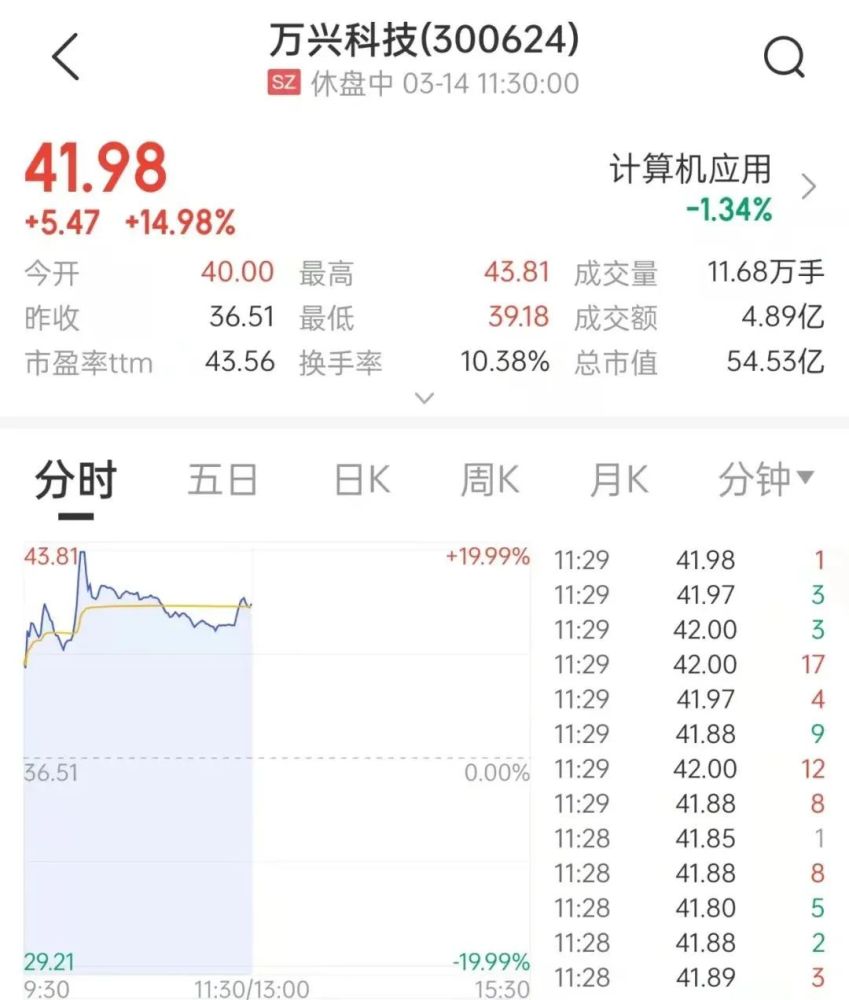Switch to the 五日 chart tab
The height and width of the screenshot is (1000, 849).
(x=222, y=479)
